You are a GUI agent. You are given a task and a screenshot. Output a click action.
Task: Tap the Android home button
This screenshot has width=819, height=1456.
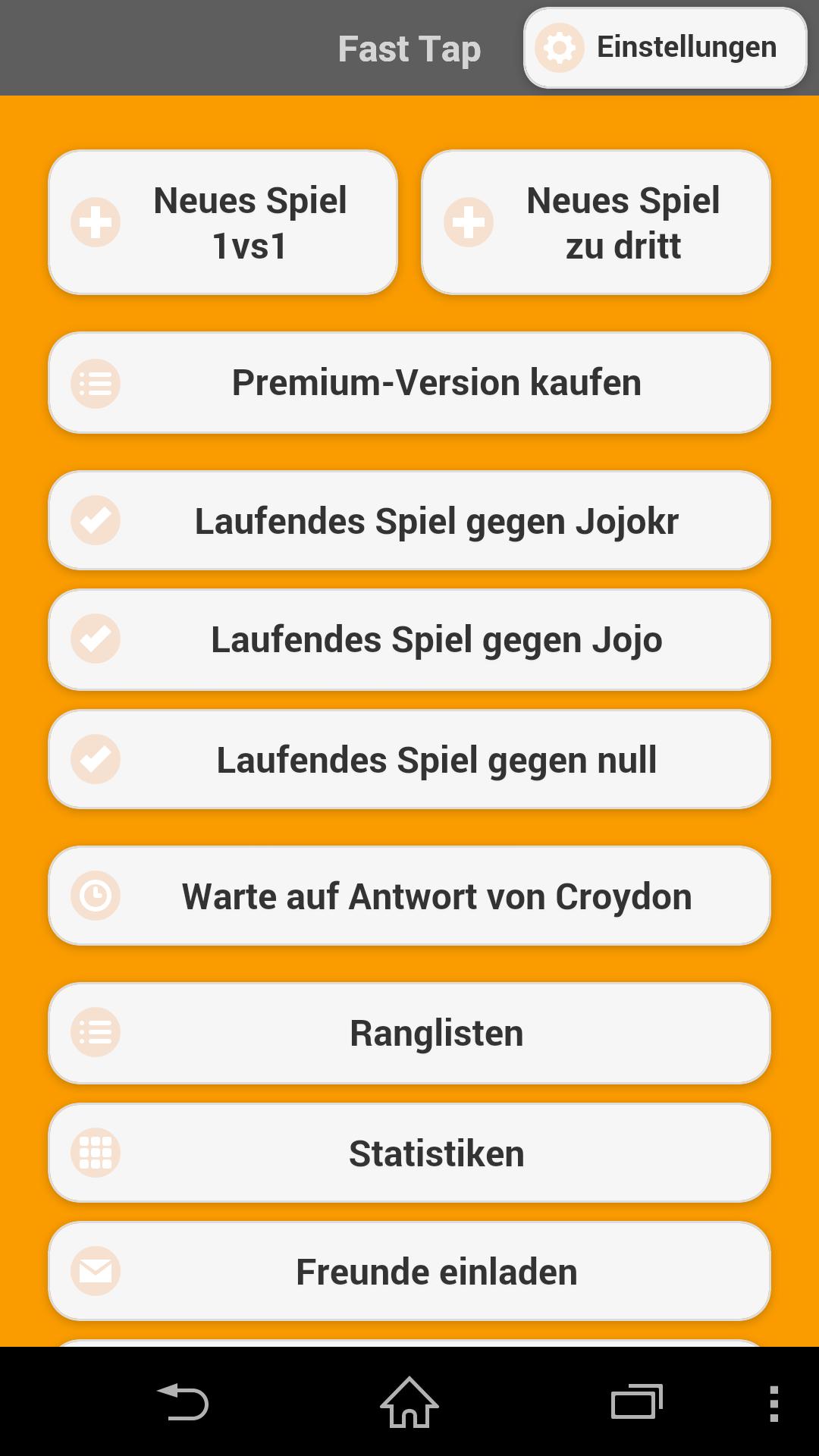click(409, 1404)
